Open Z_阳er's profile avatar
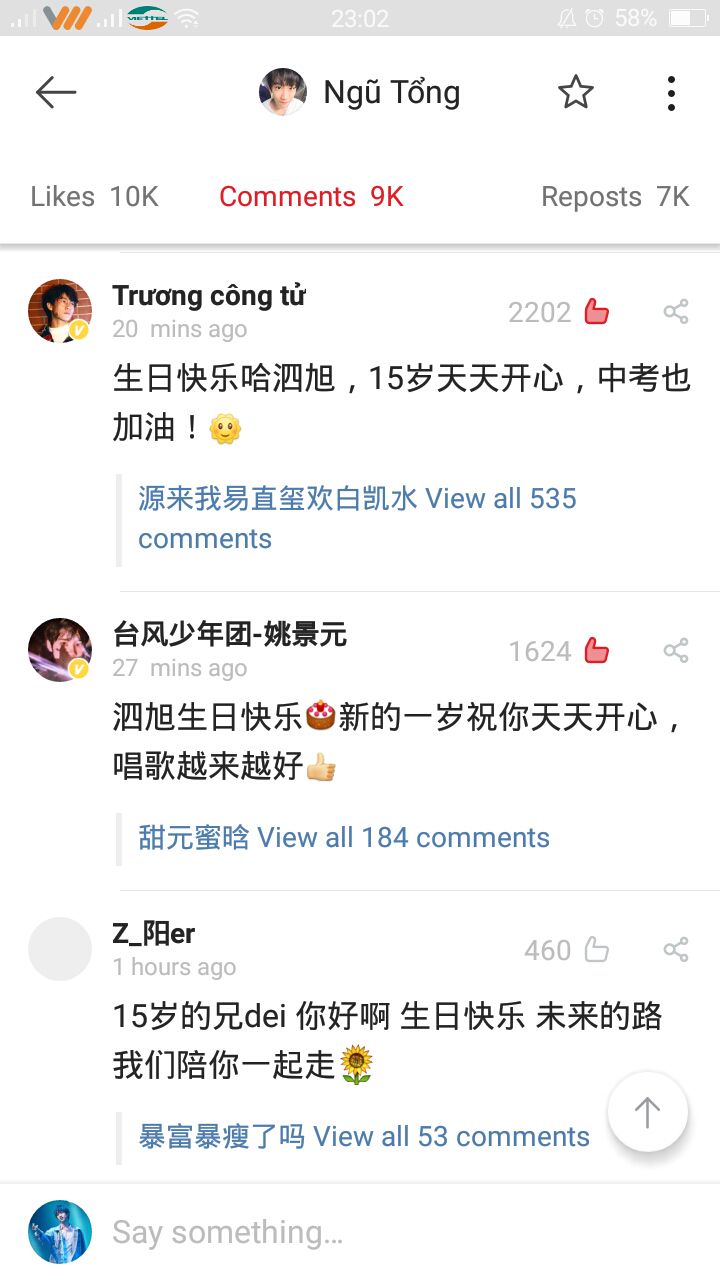 point(60,949)
